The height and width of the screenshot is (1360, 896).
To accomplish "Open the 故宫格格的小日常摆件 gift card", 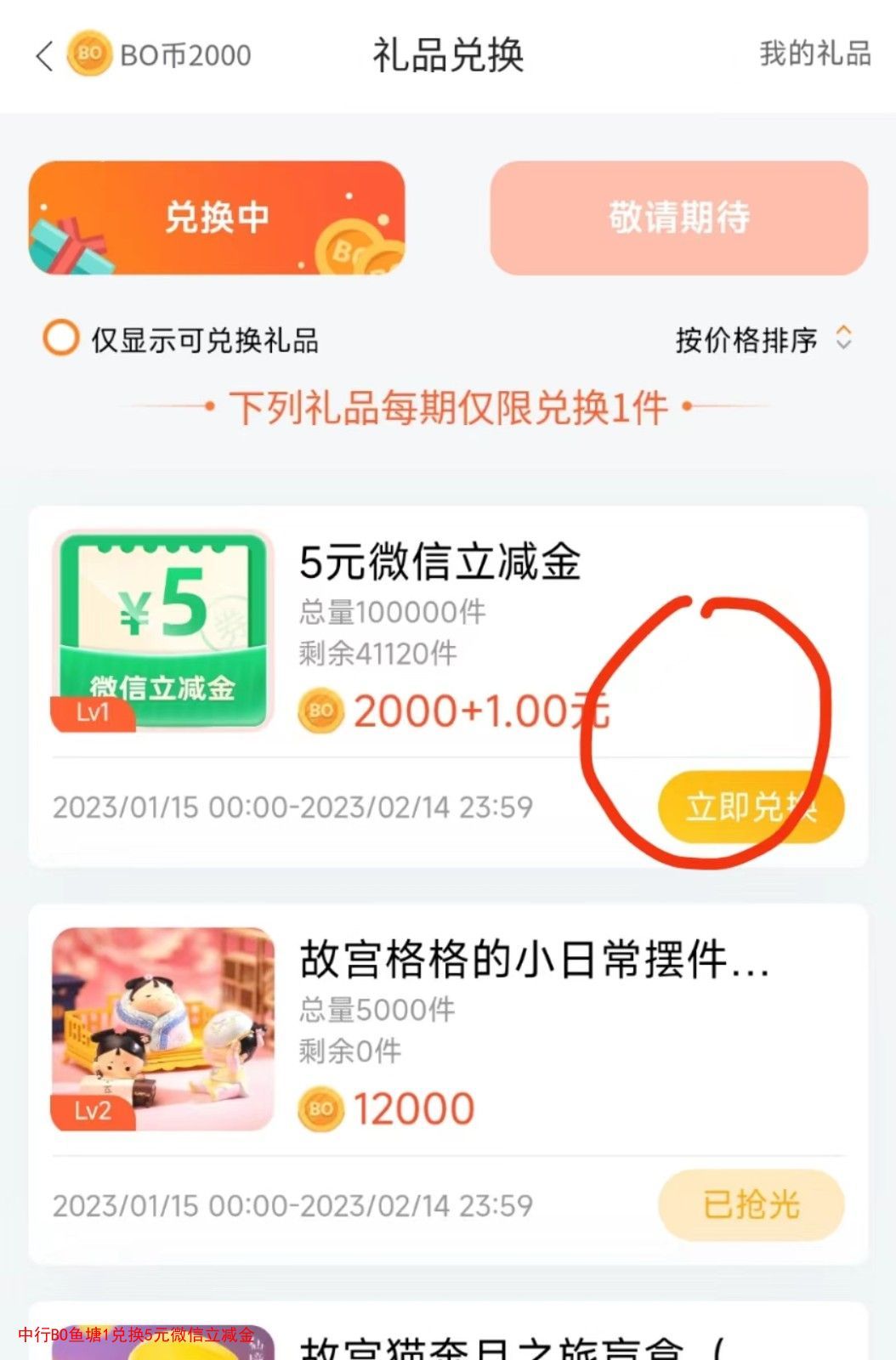I will click(533, 960).
